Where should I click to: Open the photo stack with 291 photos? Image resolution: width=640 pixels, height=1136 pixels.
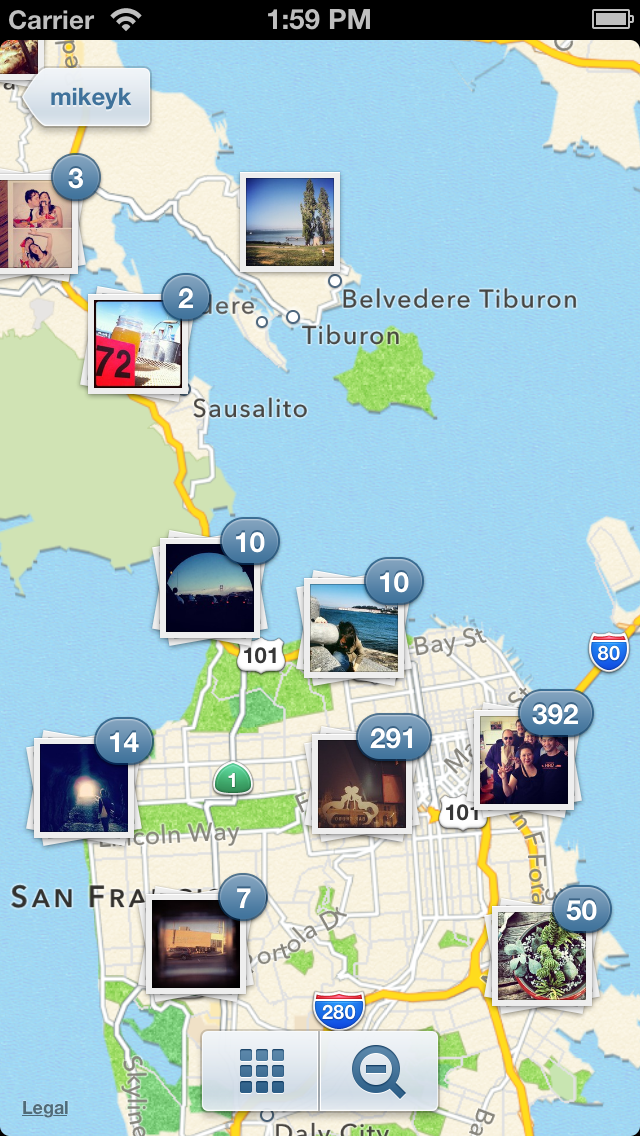coord(362,783)
